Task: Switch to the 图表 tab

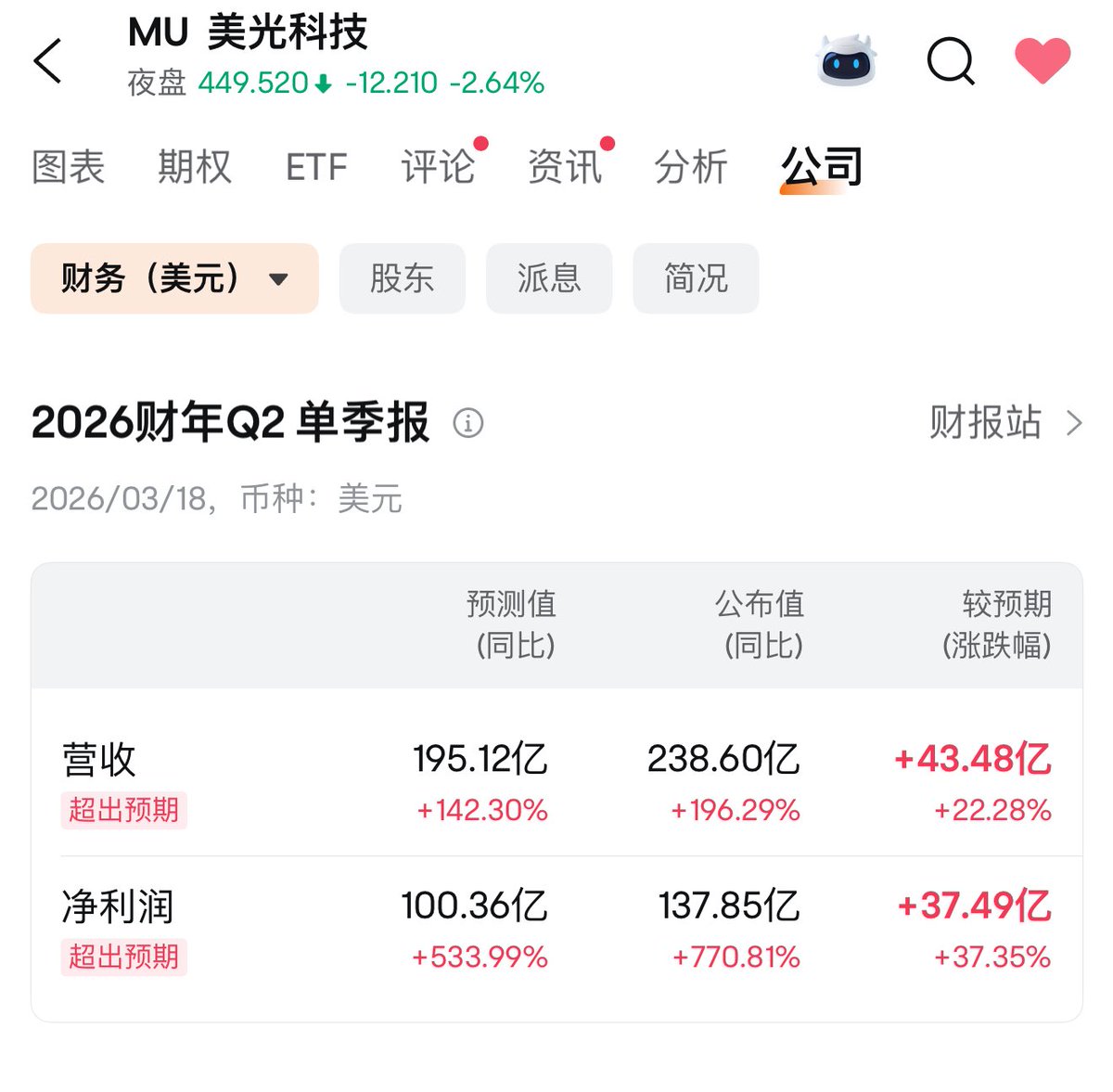Action: pos(68,168)
